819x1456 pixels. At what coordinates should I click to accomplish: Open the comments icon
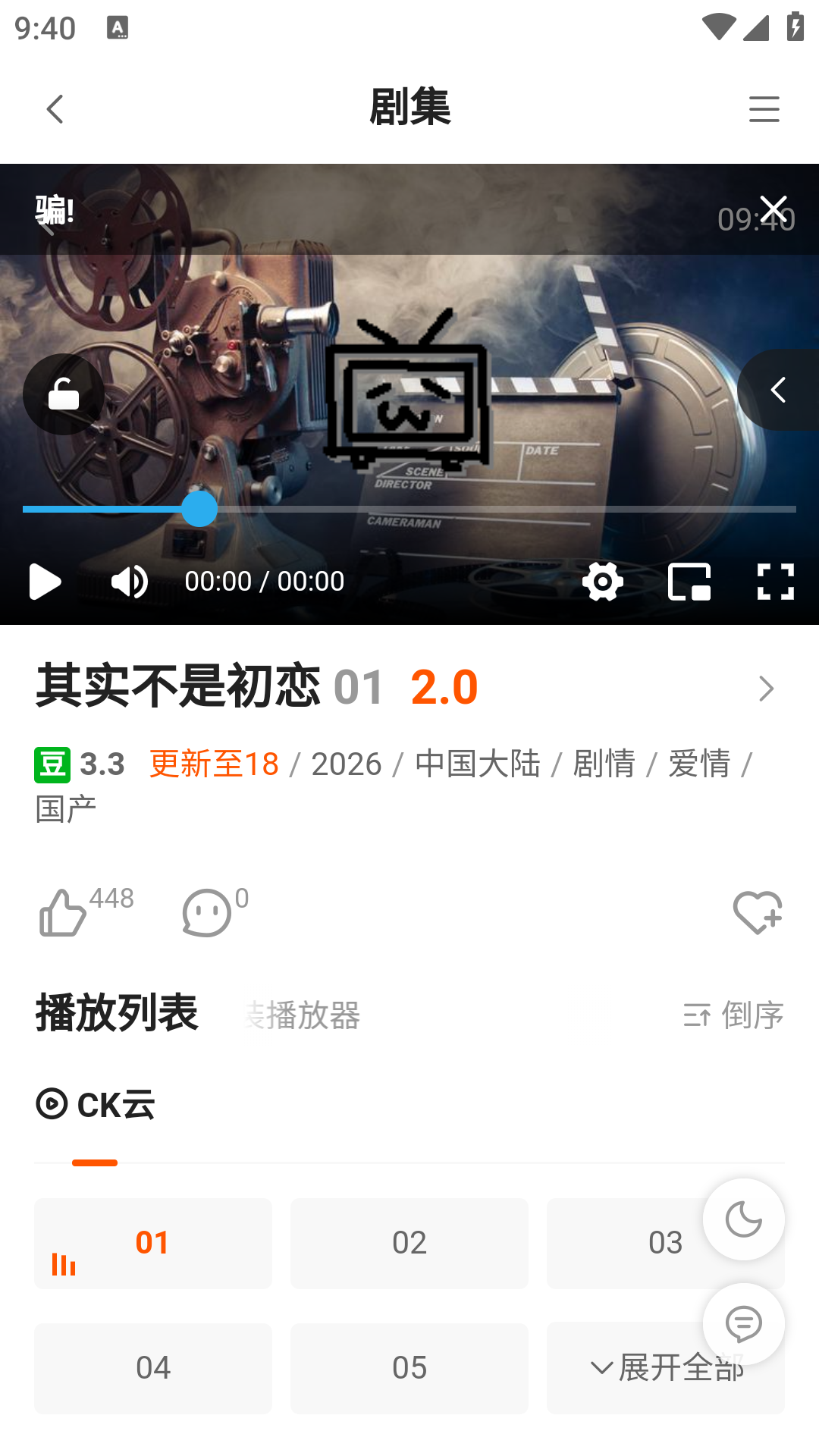(x=206, y=912)
